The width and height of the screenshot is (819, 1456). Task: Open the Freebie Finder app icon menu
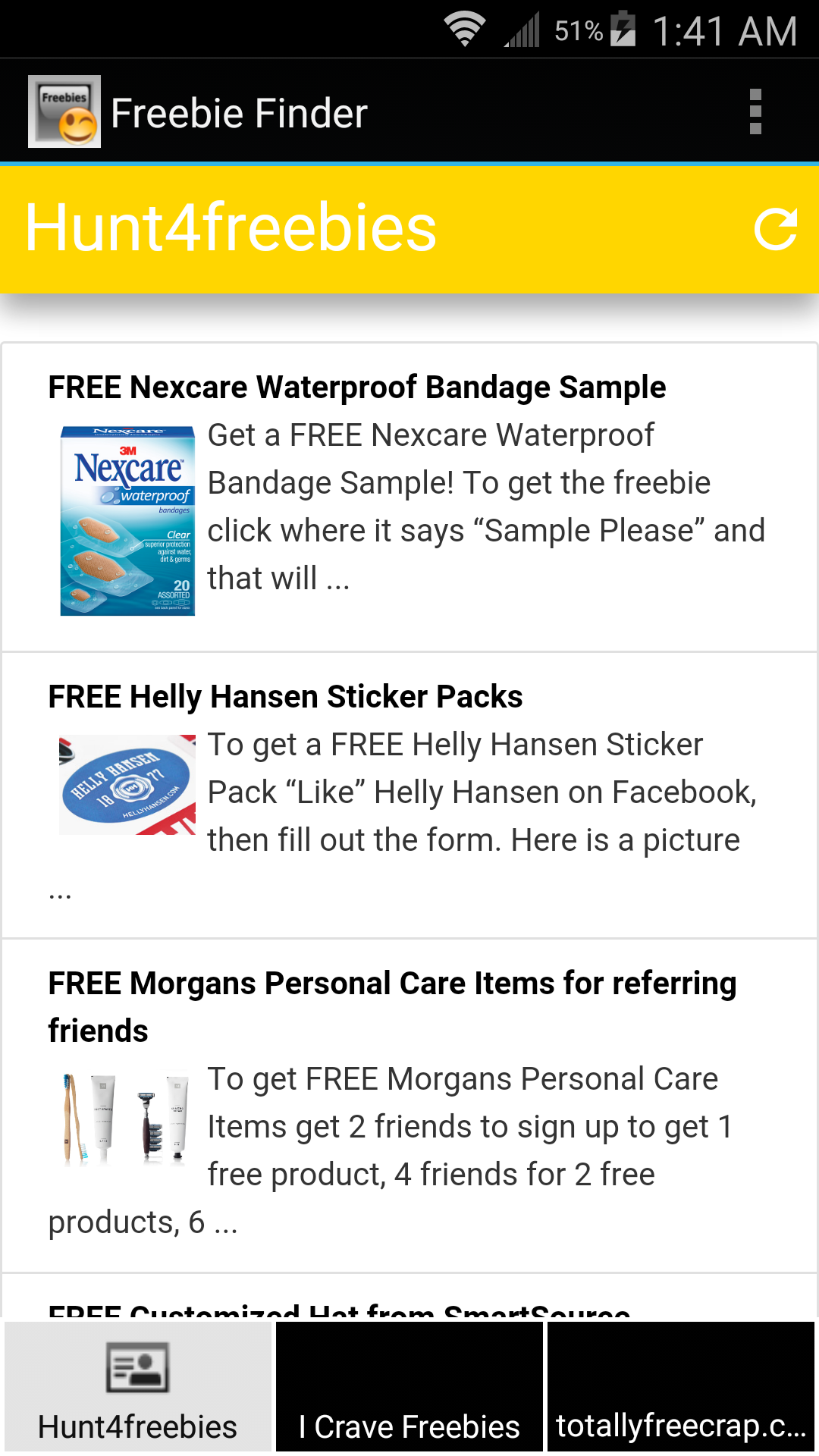coord(64,111)
